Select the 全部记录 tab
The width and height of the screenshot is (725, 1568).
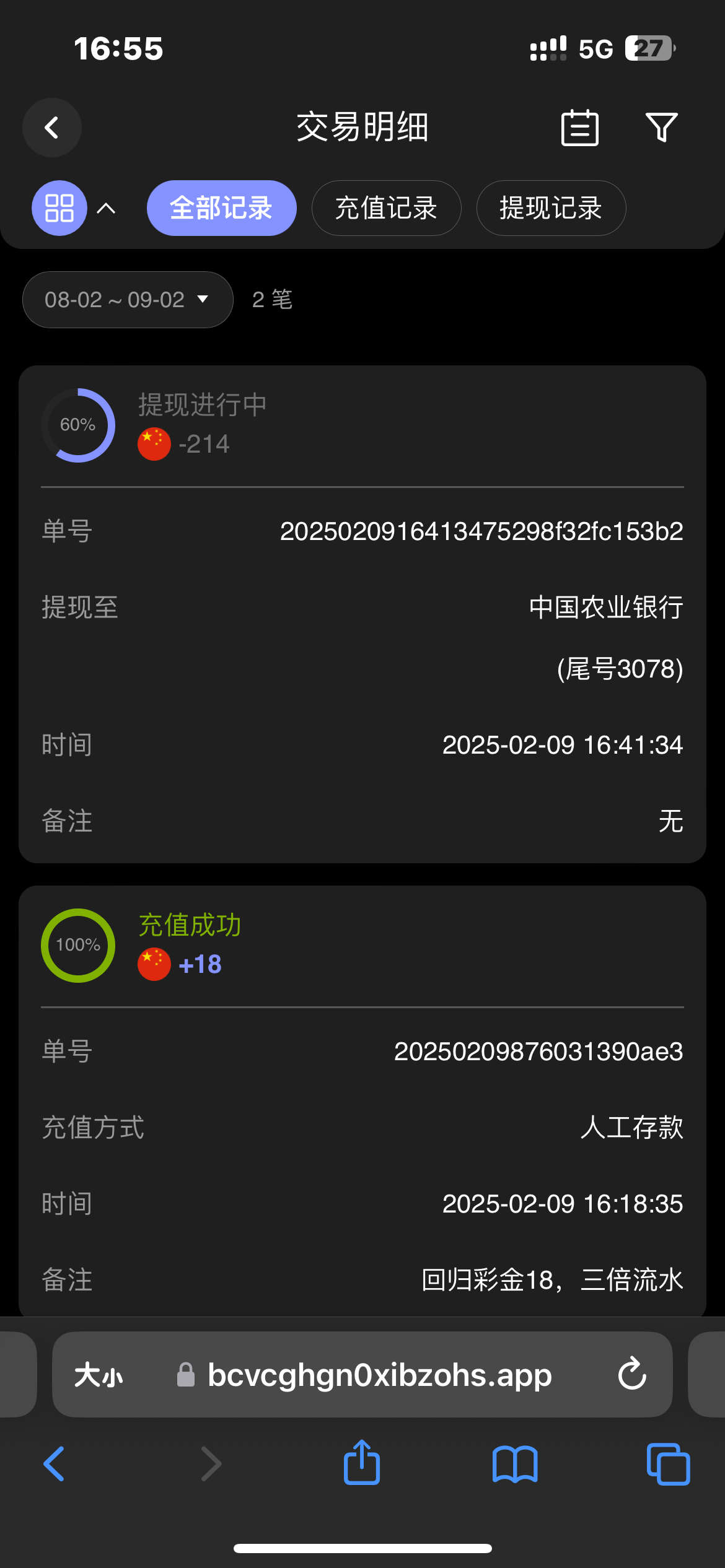[x=221, y=208]
